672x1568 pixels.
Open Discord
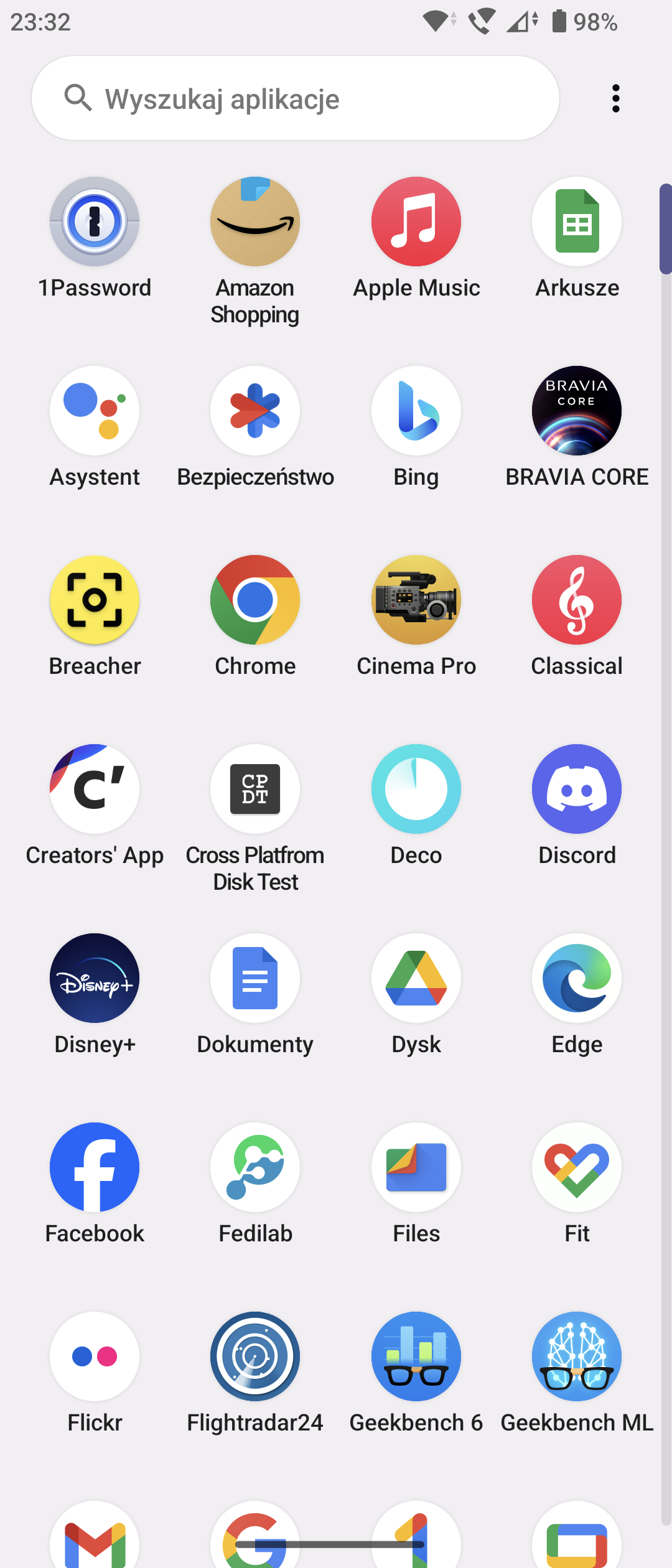point(577,789)
